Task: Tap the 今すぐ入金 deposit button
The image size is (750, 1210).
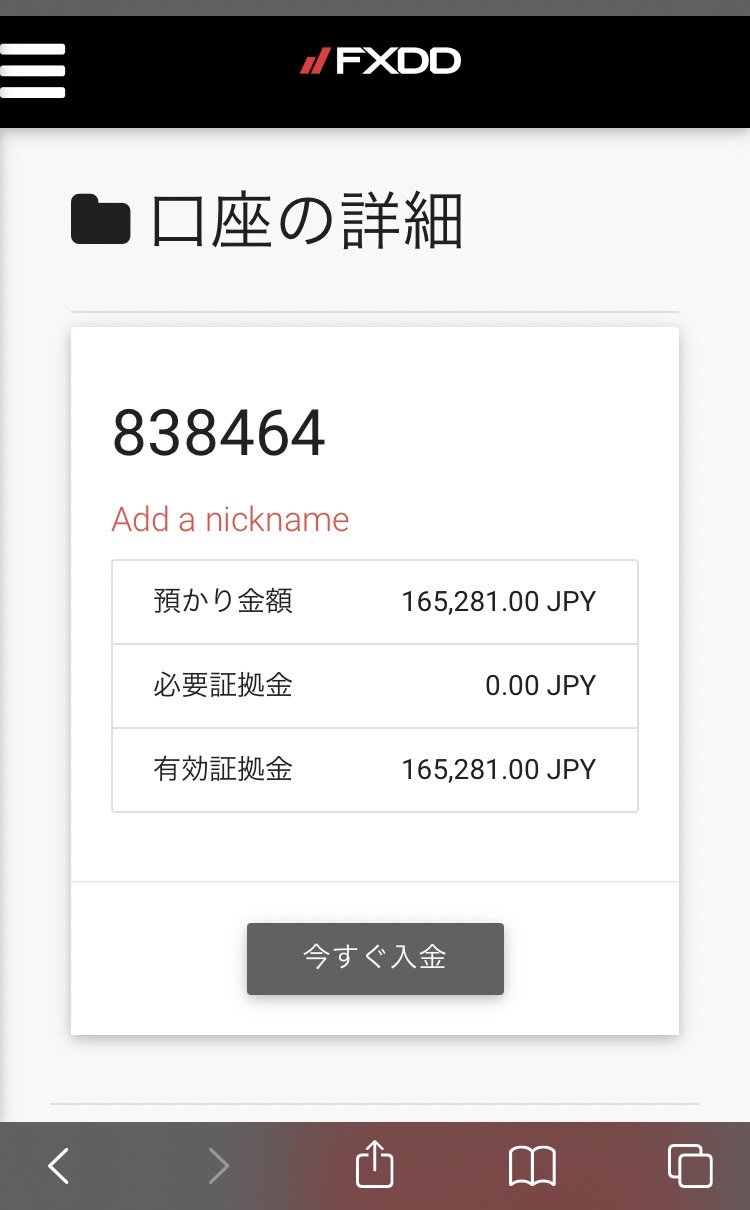Action: tap(375, 958)
